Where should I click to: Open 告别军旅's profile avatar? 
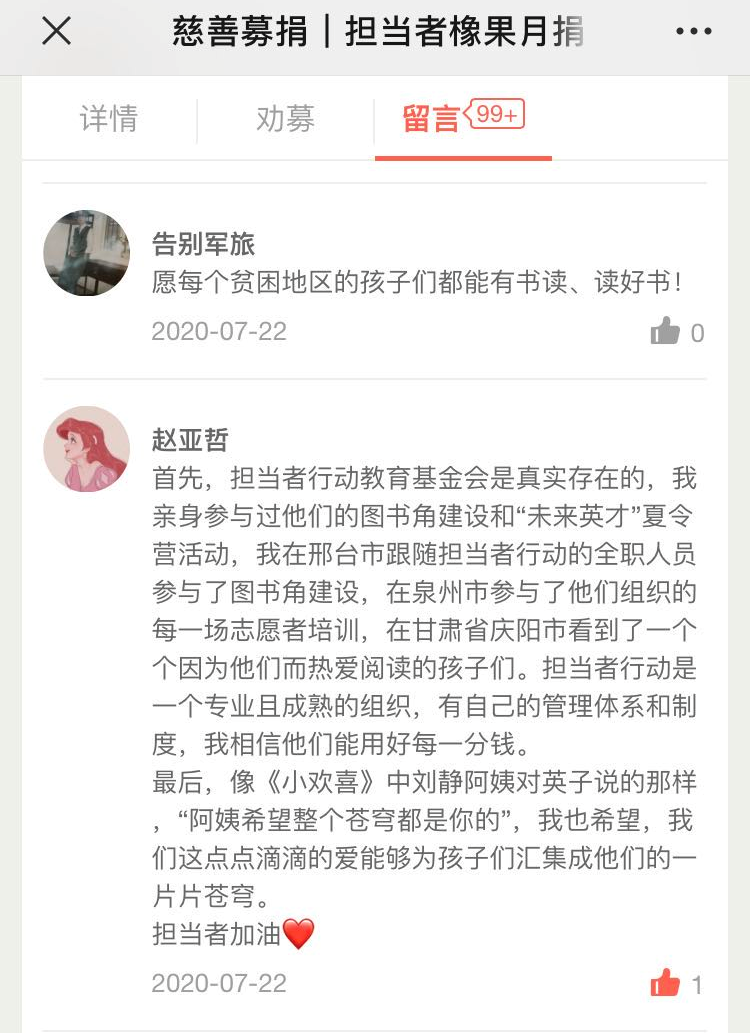87,253
